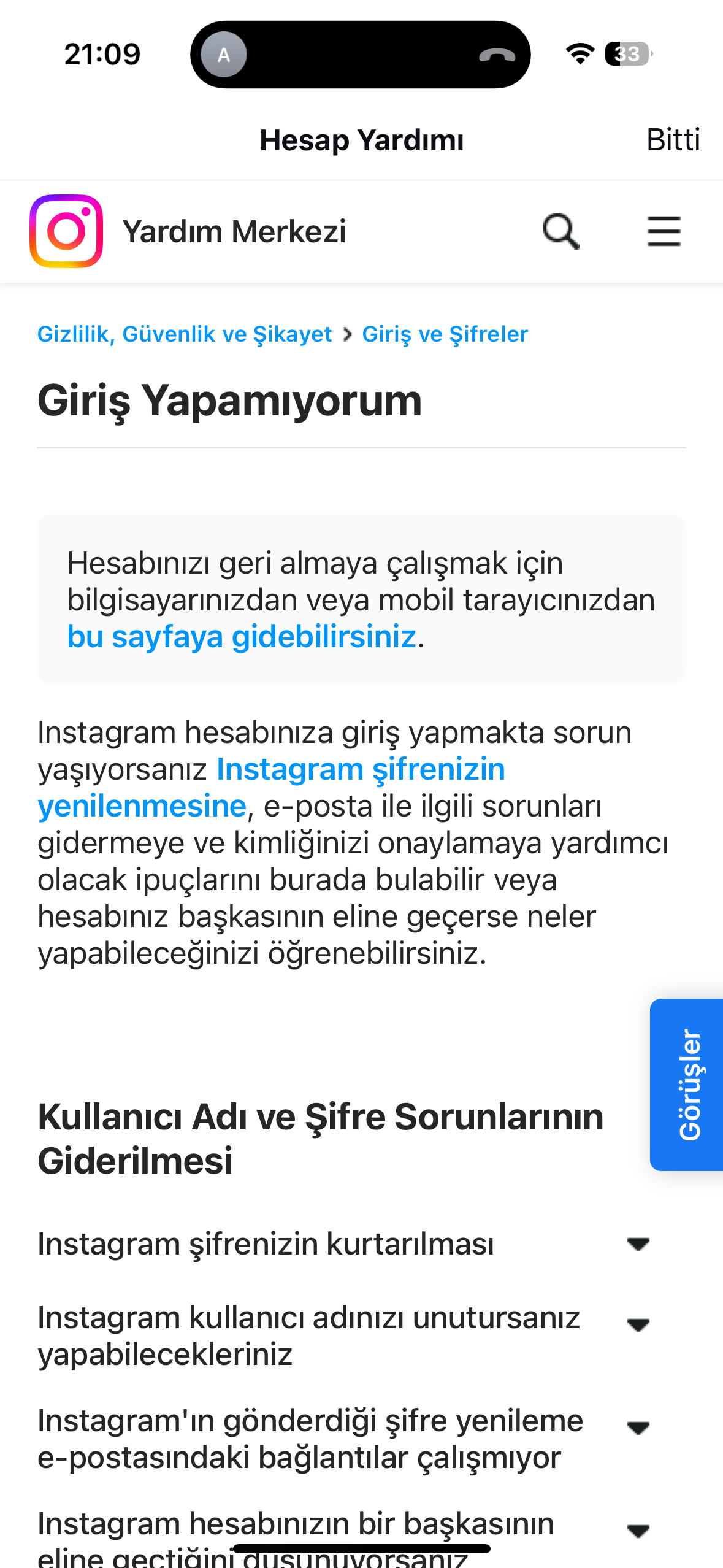
Task: Open the Görüşler feedback tab
Action: [687, 1085]
